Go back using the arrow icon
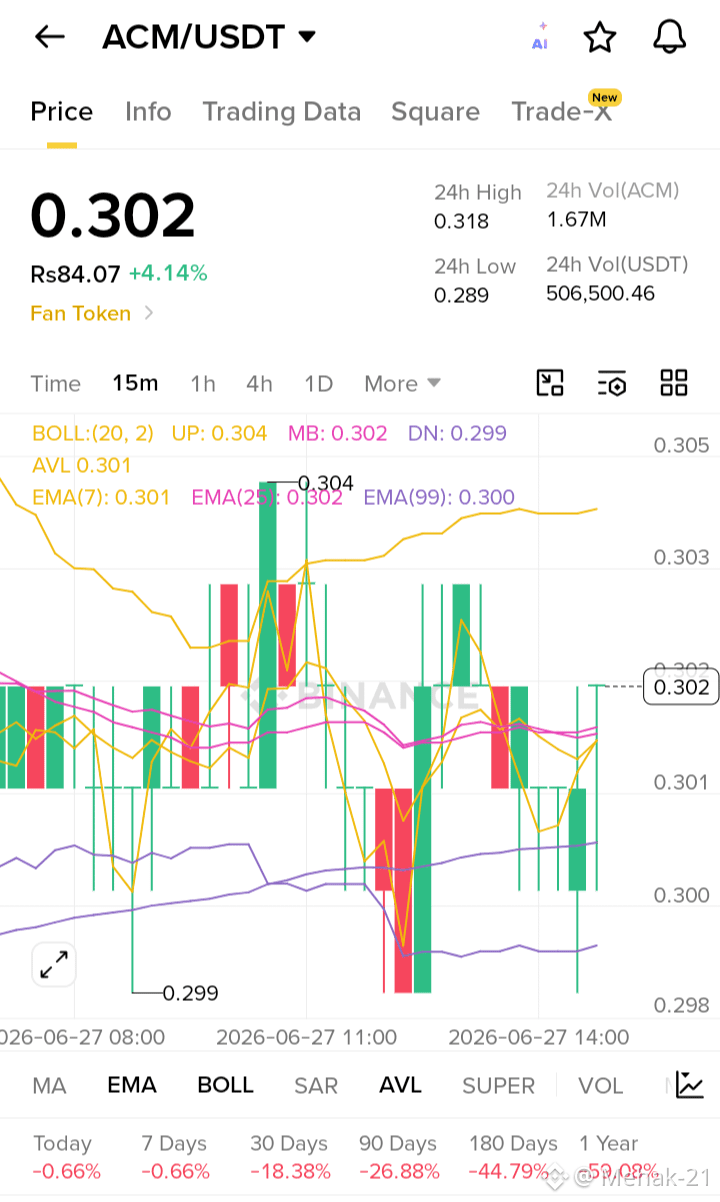Screen dimensions: 720x1202 (49, 37)
